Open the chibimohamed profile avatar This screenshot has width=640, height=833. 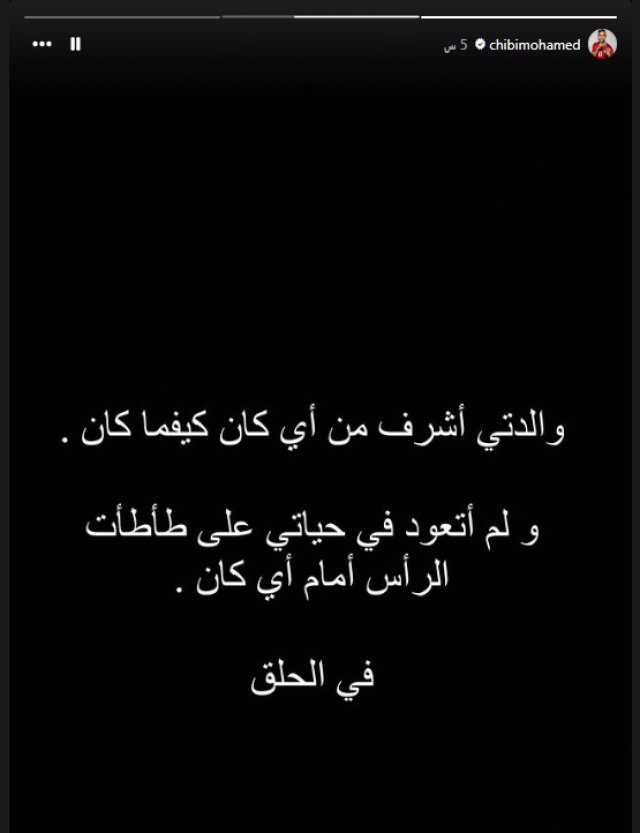point(602,45)
